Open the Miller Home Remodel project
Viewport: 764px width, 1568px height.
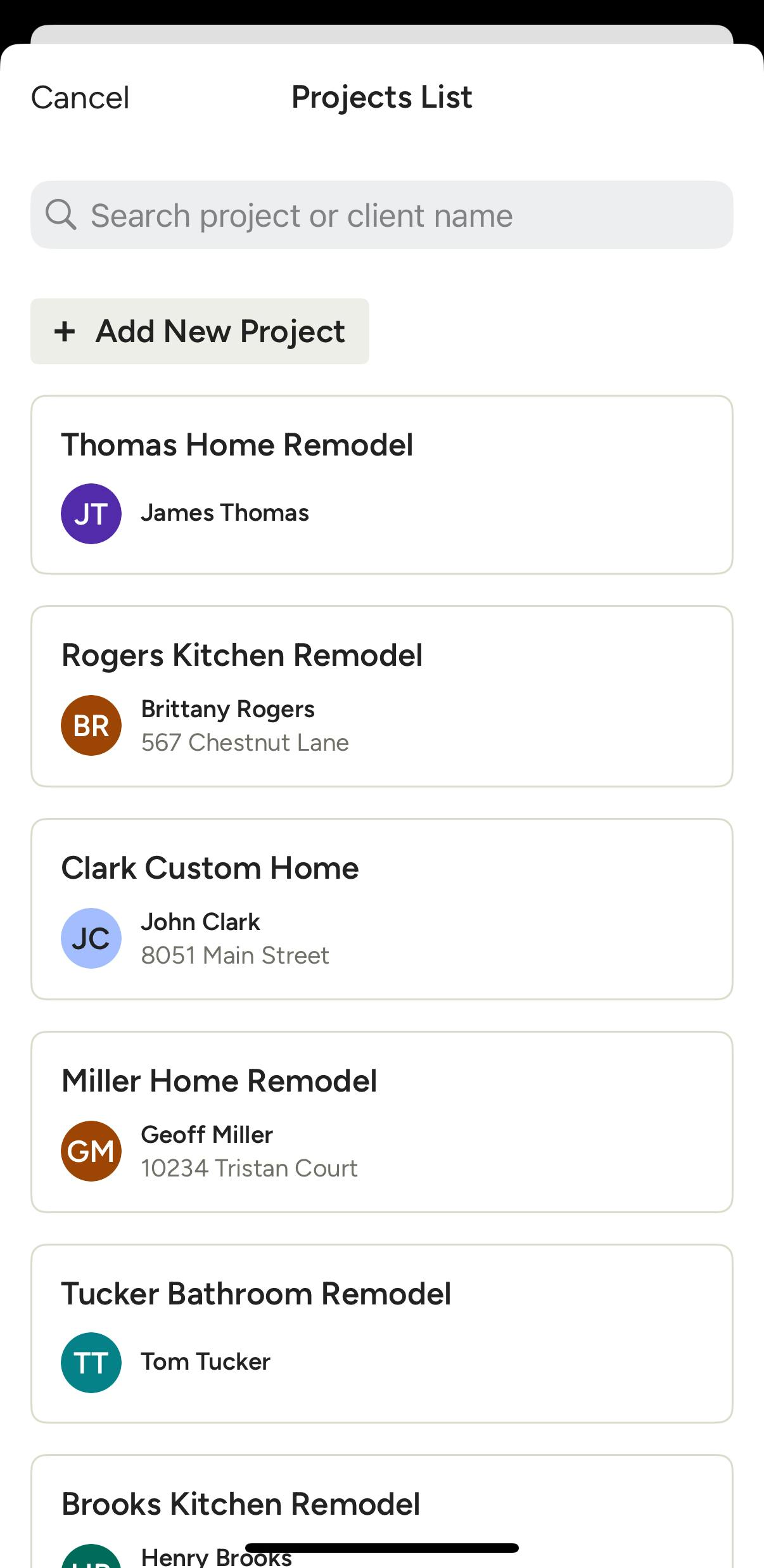[x=382, y=1122]
